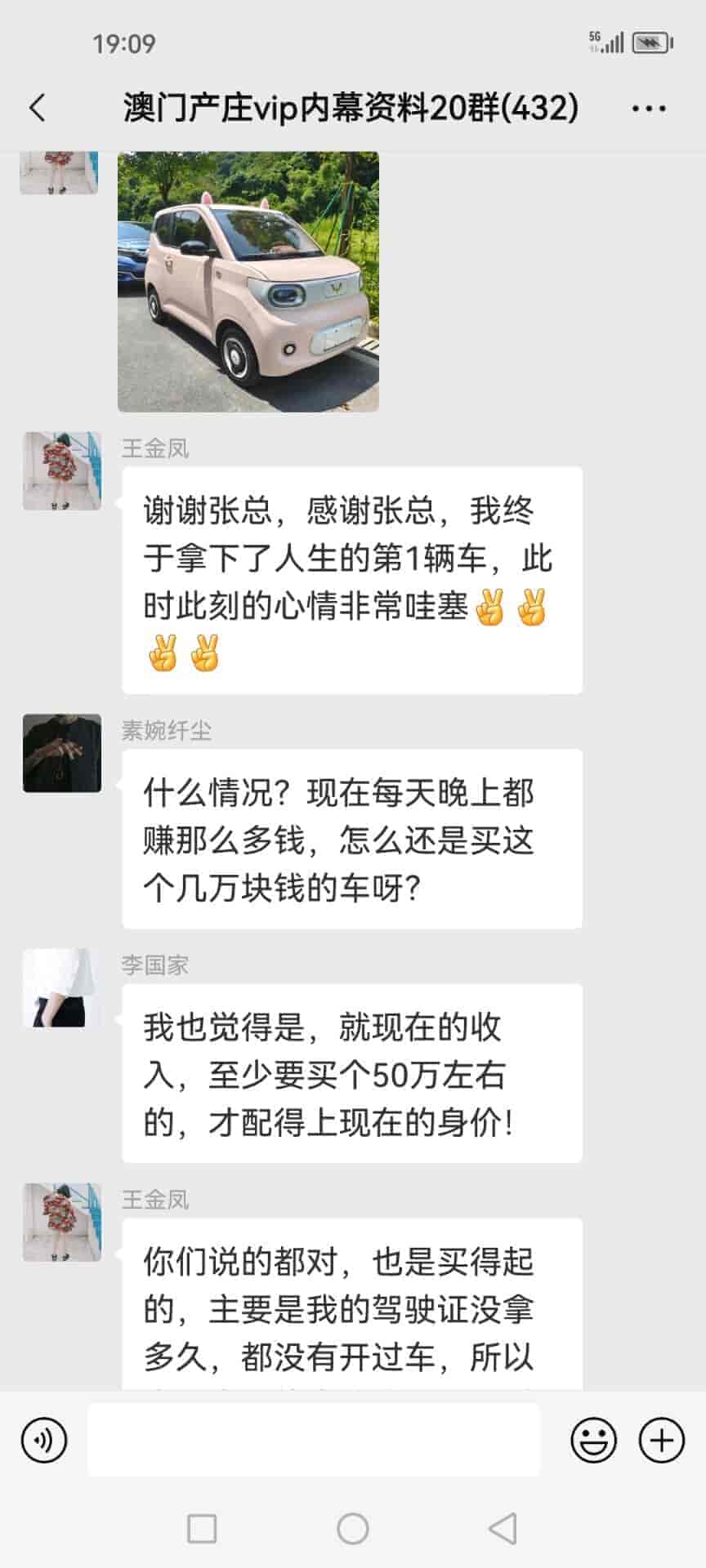Switch to voice message input
Image resolution: width=706 pixels, height=1568 pixels.
[x=44, y=1440]
